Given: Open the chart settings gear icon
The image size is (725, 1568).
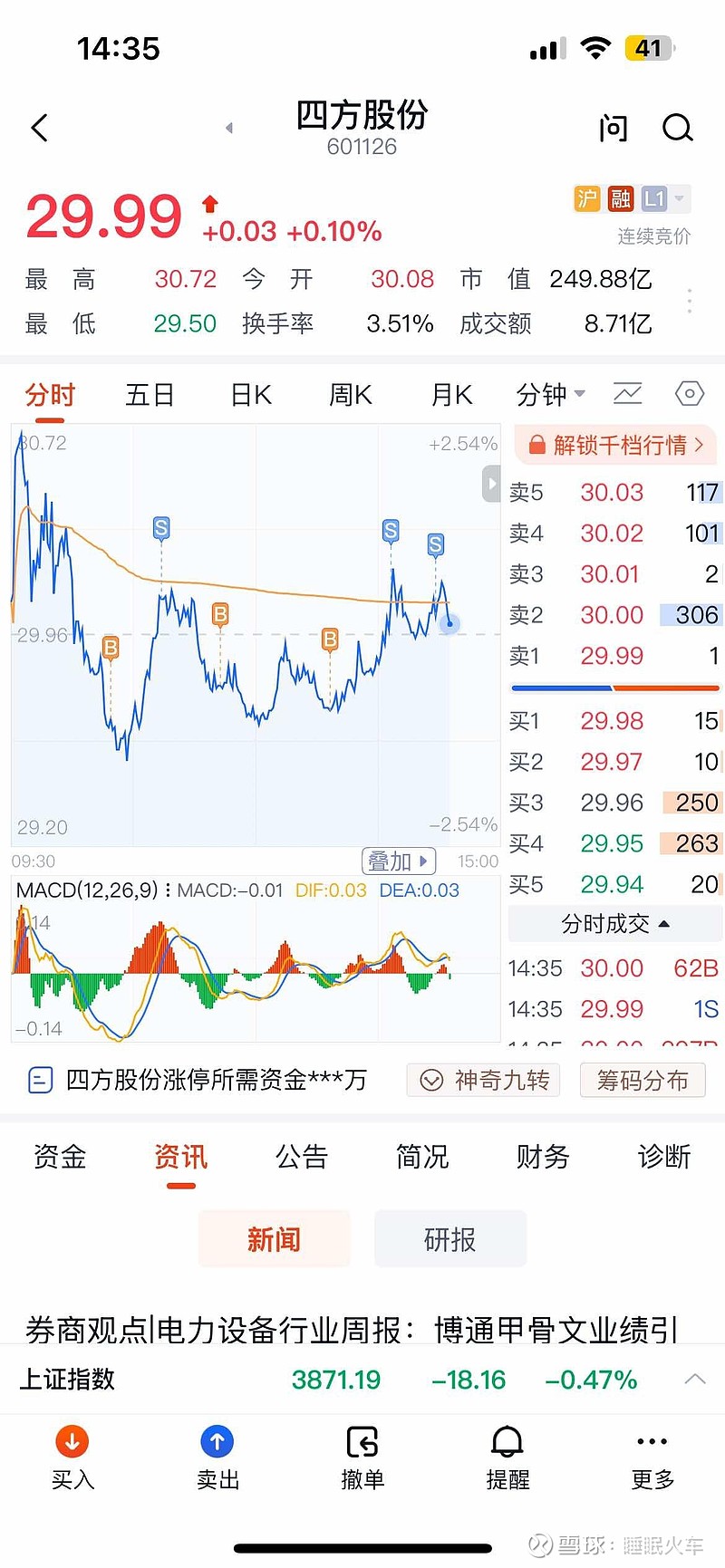Looking at the screenshot, I should point(689,393).
